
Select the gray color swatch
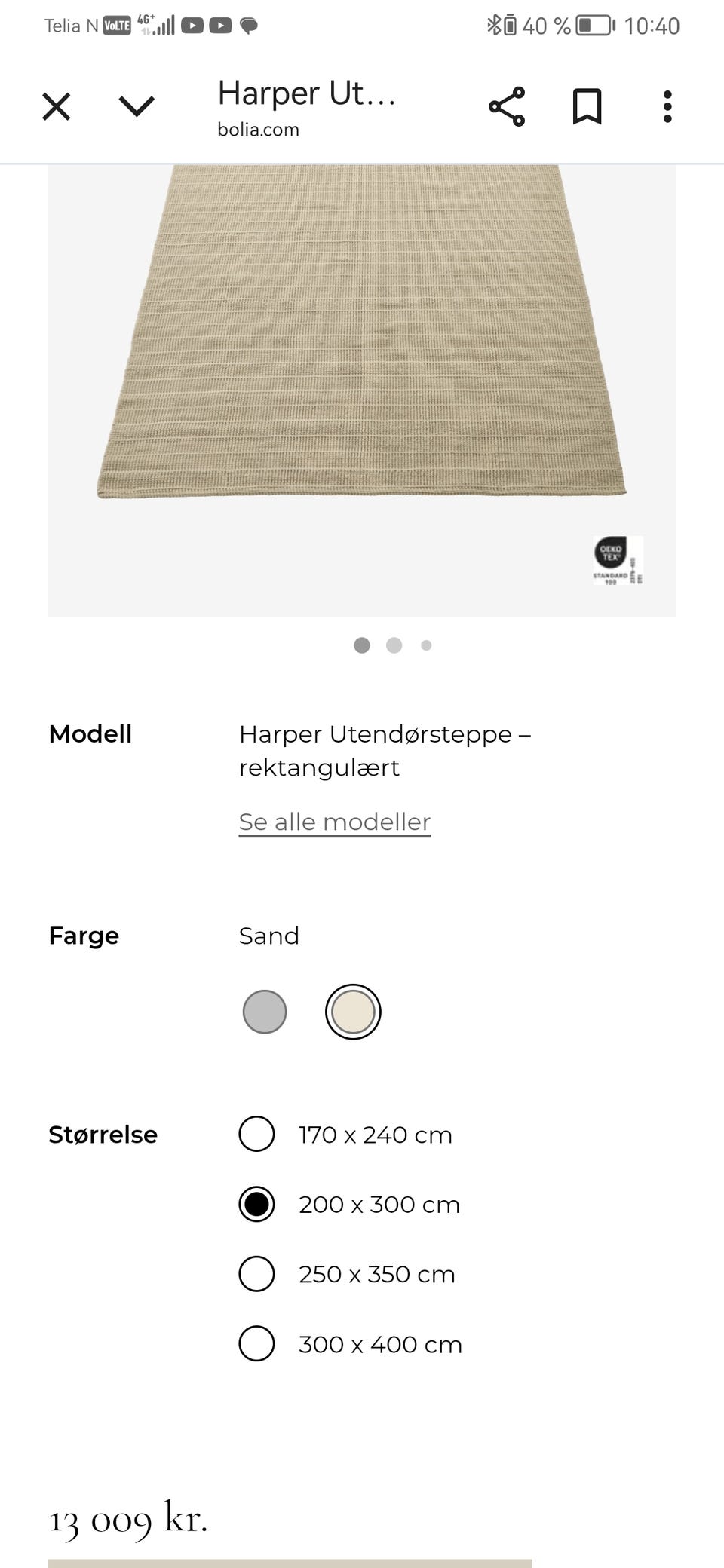tap(265, 1012)
